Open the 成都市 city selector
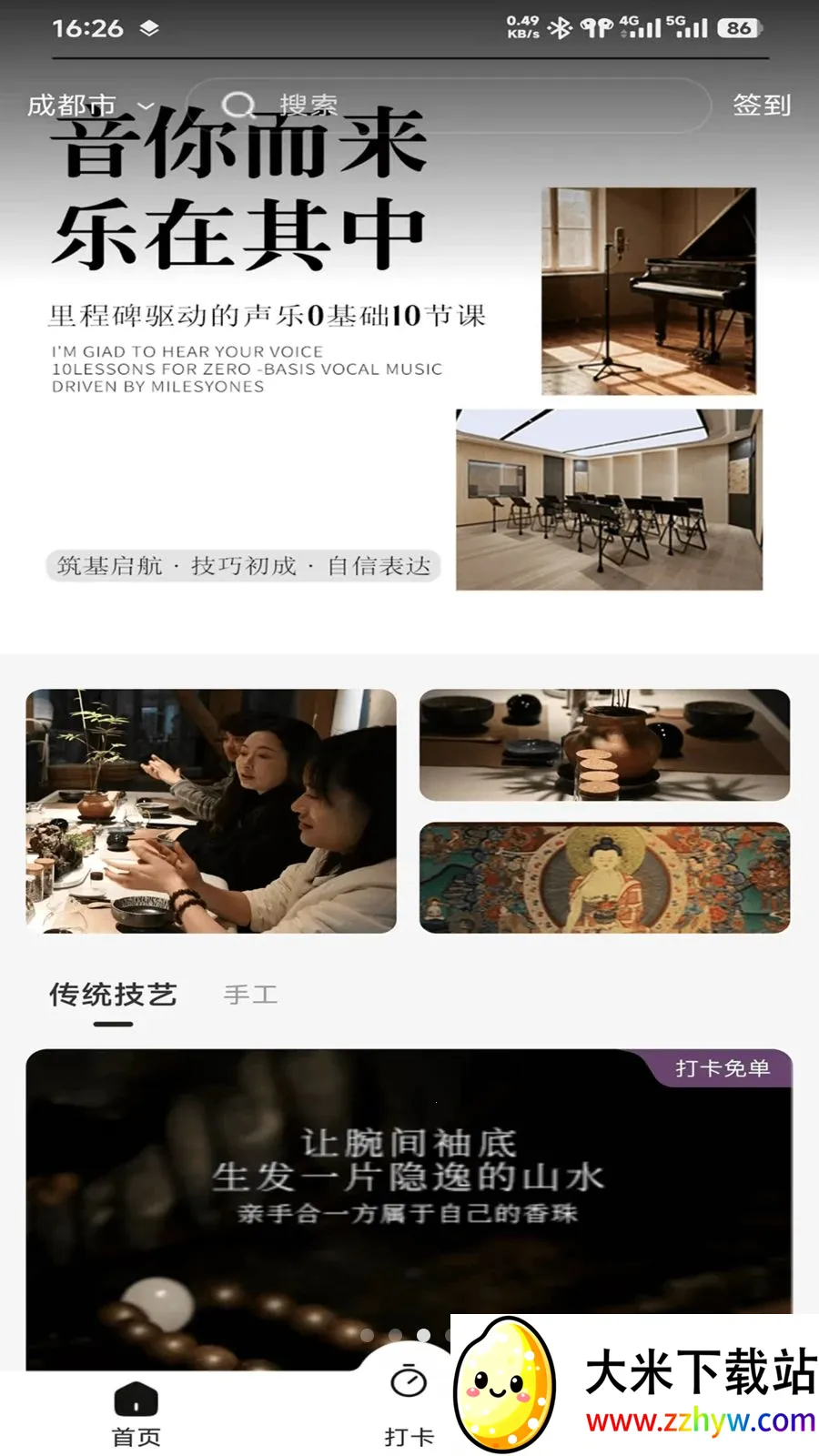 (91, 106)
